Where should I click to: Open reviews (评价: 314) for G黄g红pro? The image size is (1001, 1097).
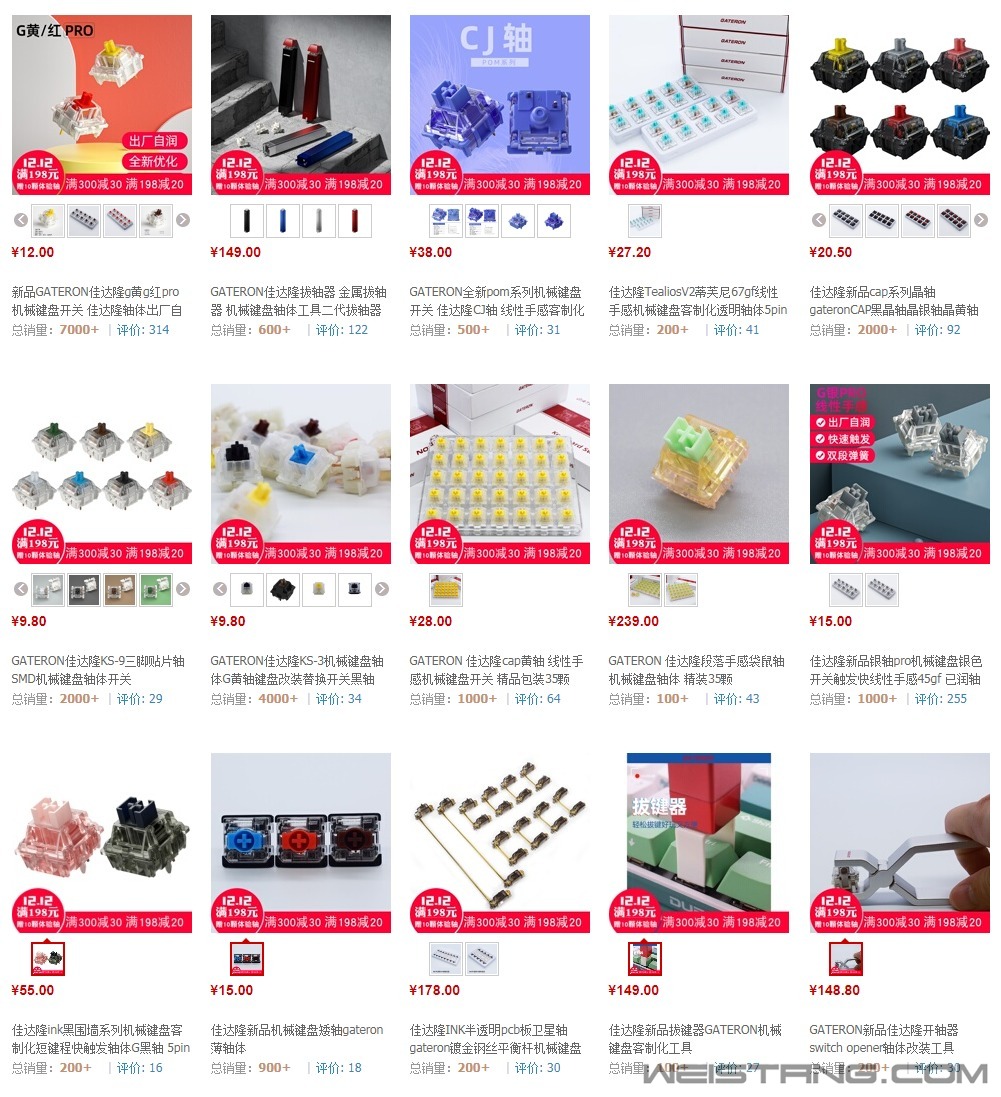tap(143, 330)
